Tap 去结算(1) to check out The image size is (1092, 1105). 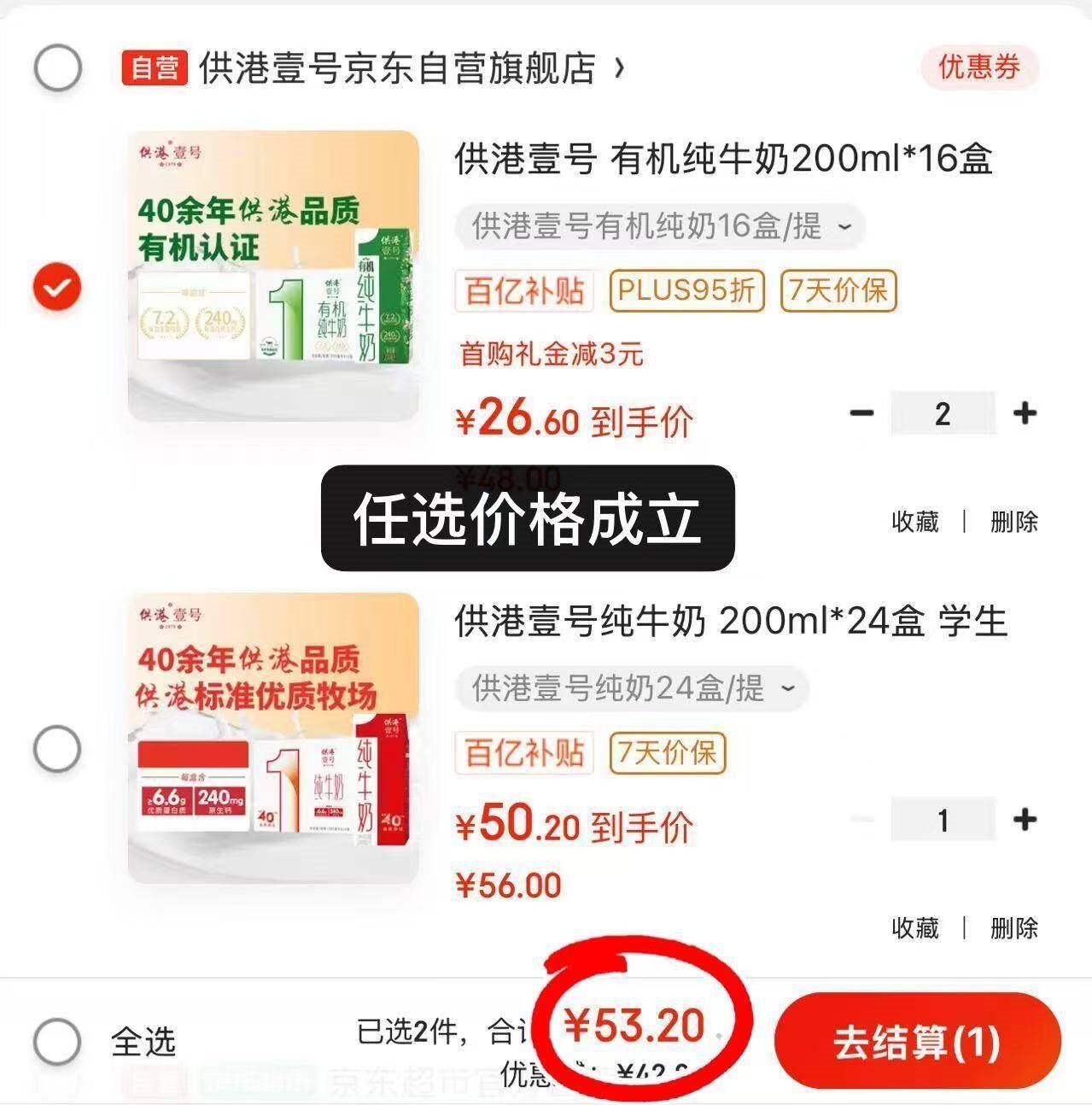(x=916, y=1042)
